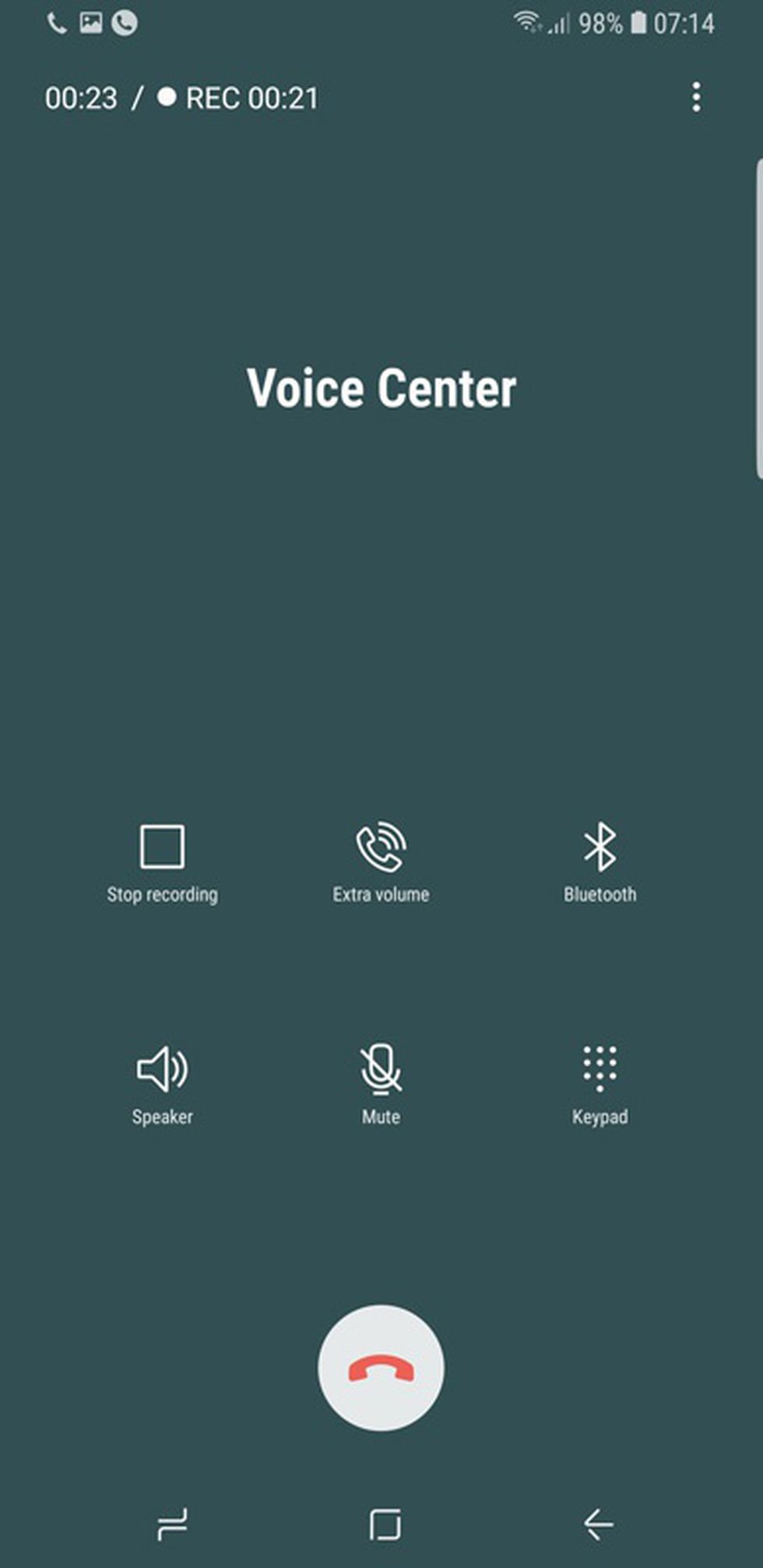Go back using the navigation bar
763x1568 pixels.
[598, 1524]
